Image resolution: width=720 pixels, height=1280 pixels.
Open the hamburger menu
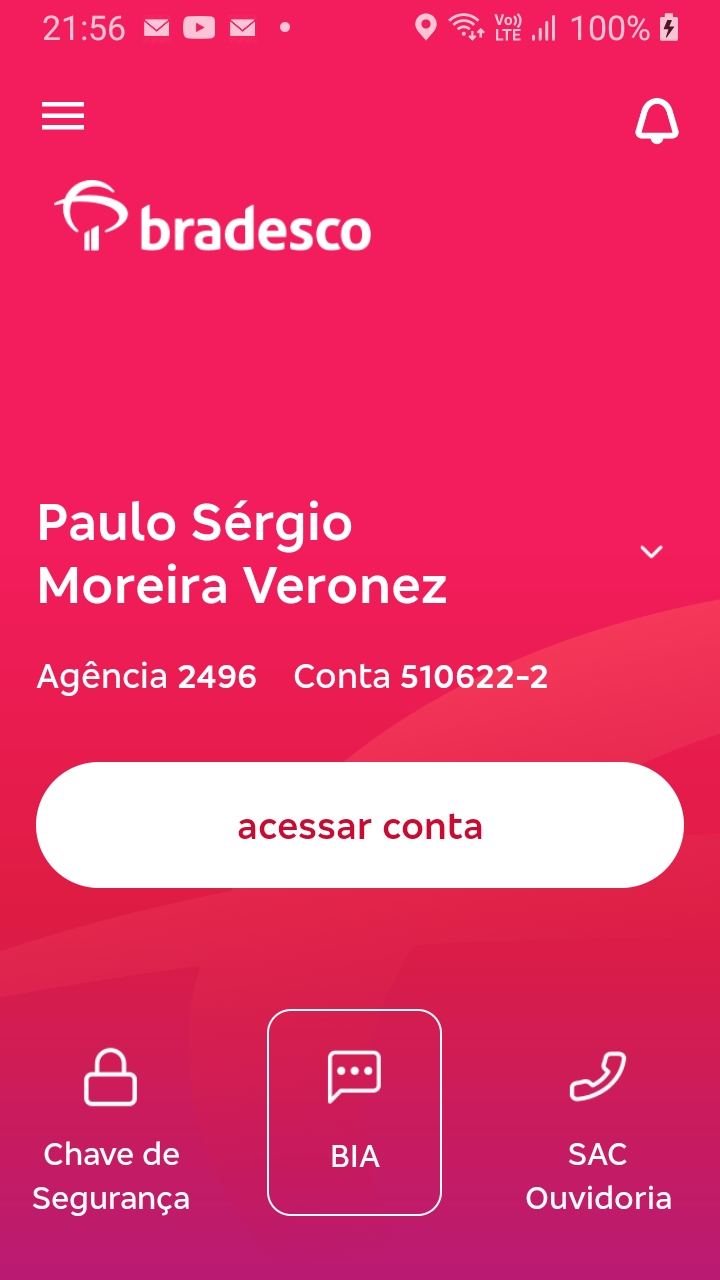pos(63,117)
